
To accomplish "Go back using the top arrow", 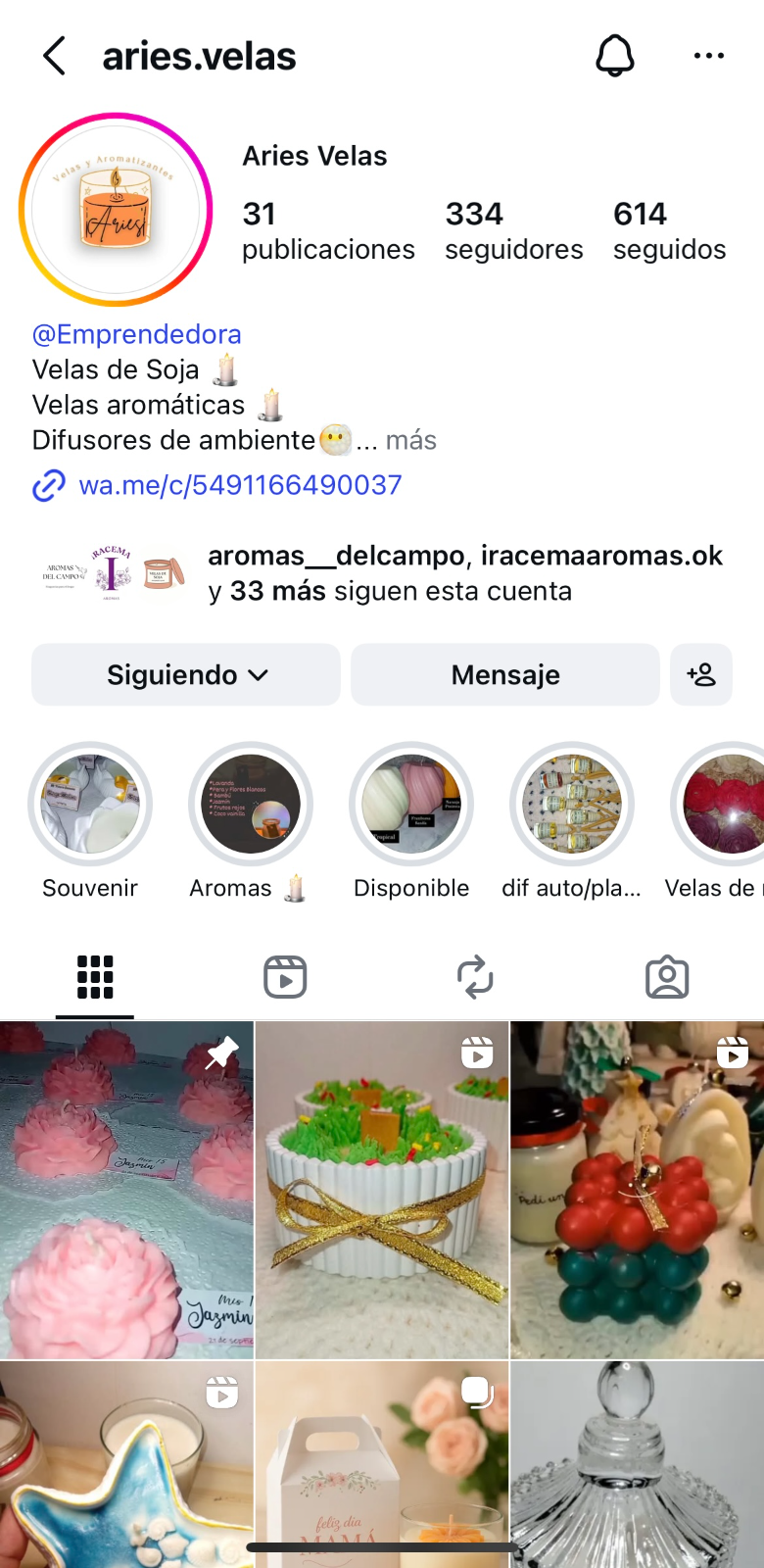I will [55, 57].
